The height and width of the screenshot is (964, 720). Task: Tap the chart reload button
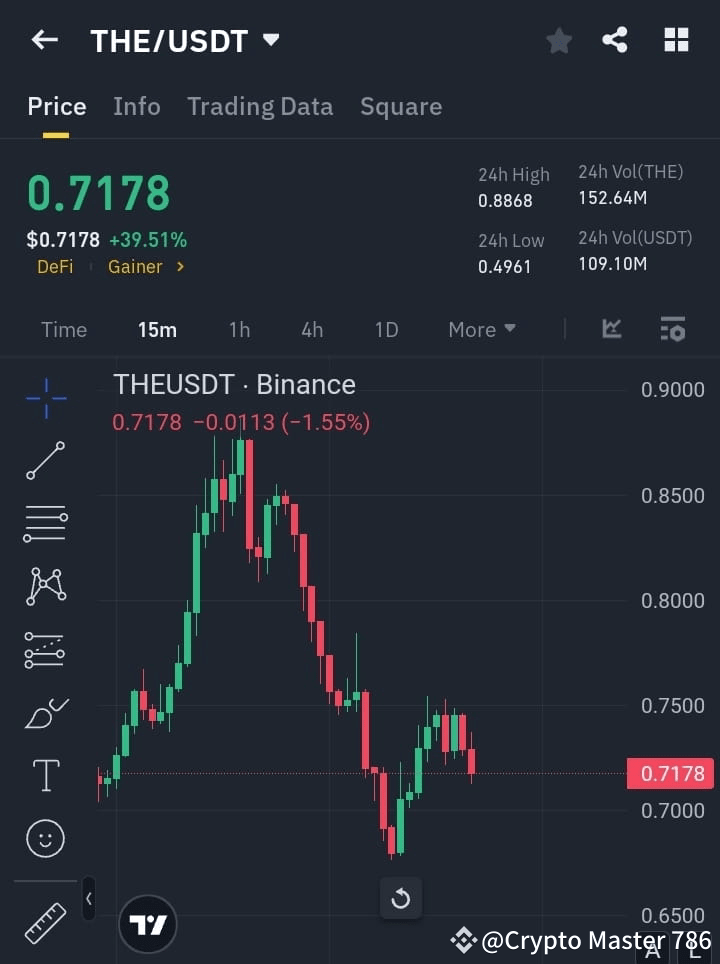click(x=401, y=898)
